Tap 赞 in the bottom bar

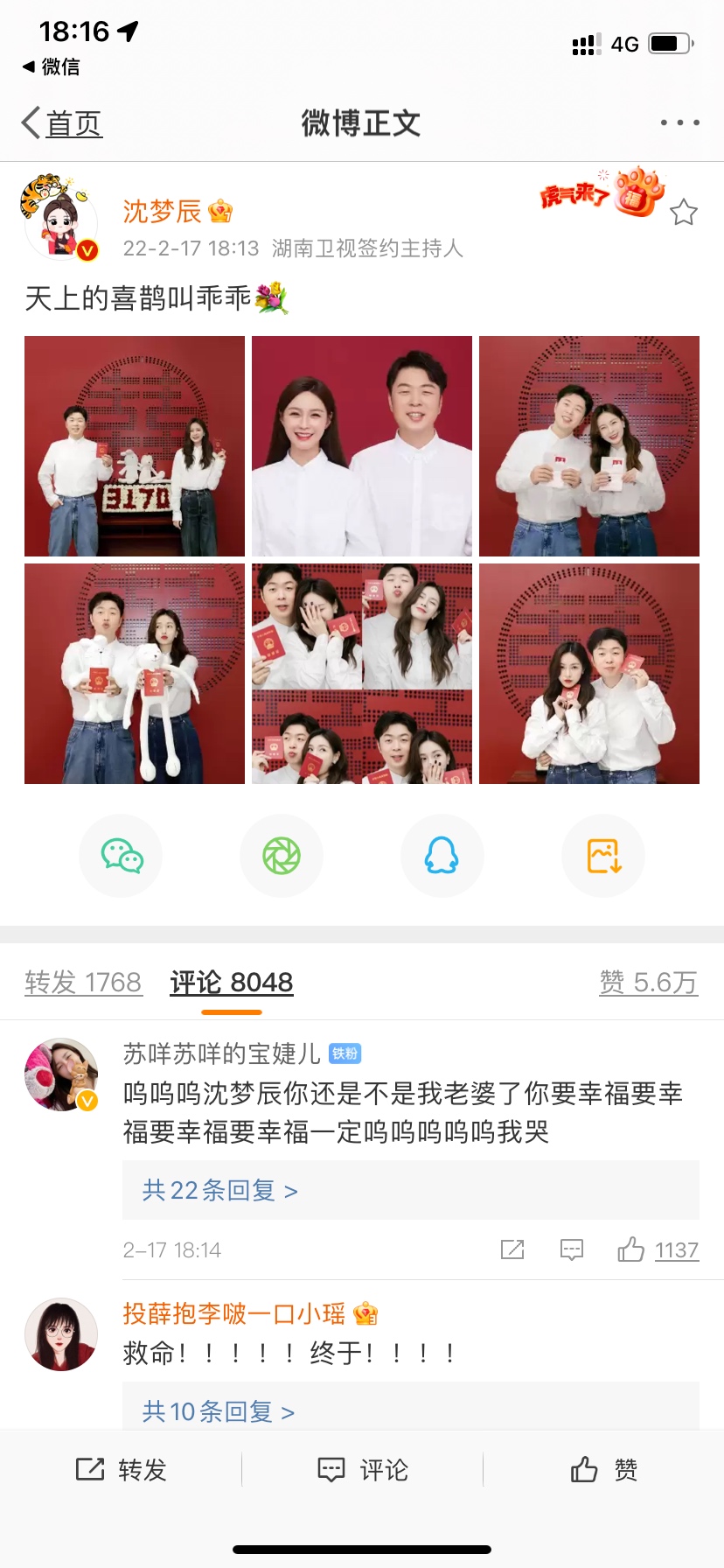coord(604,1470)
